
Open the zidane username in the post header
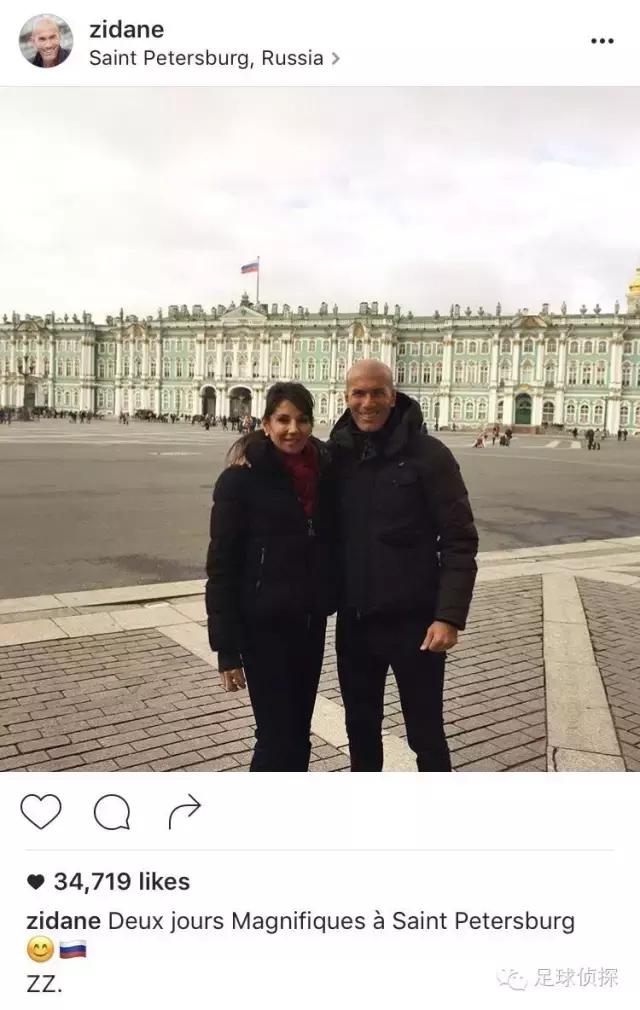click(x=126, y=29)
